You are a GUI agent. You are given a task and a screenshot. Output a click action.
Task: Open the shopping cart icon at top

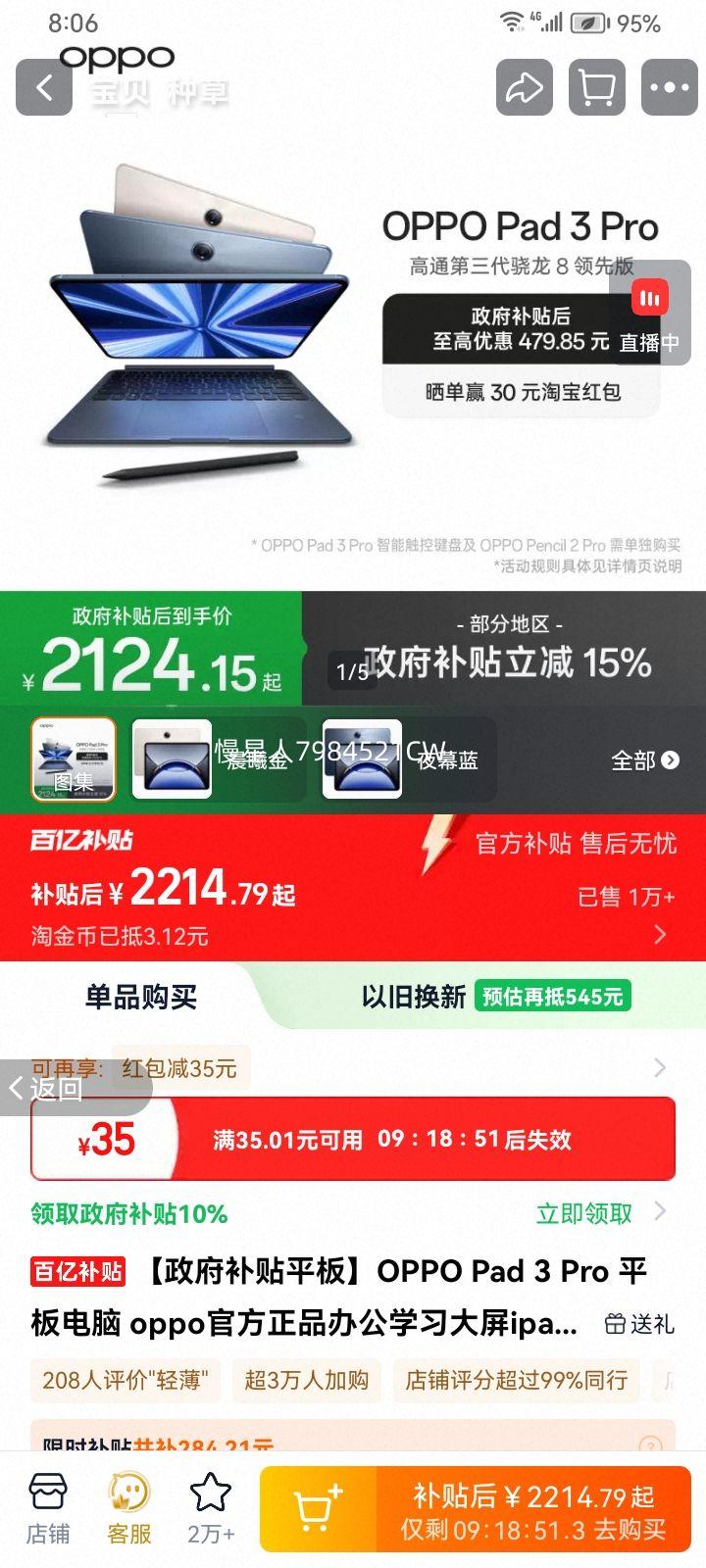pos(597,87)
